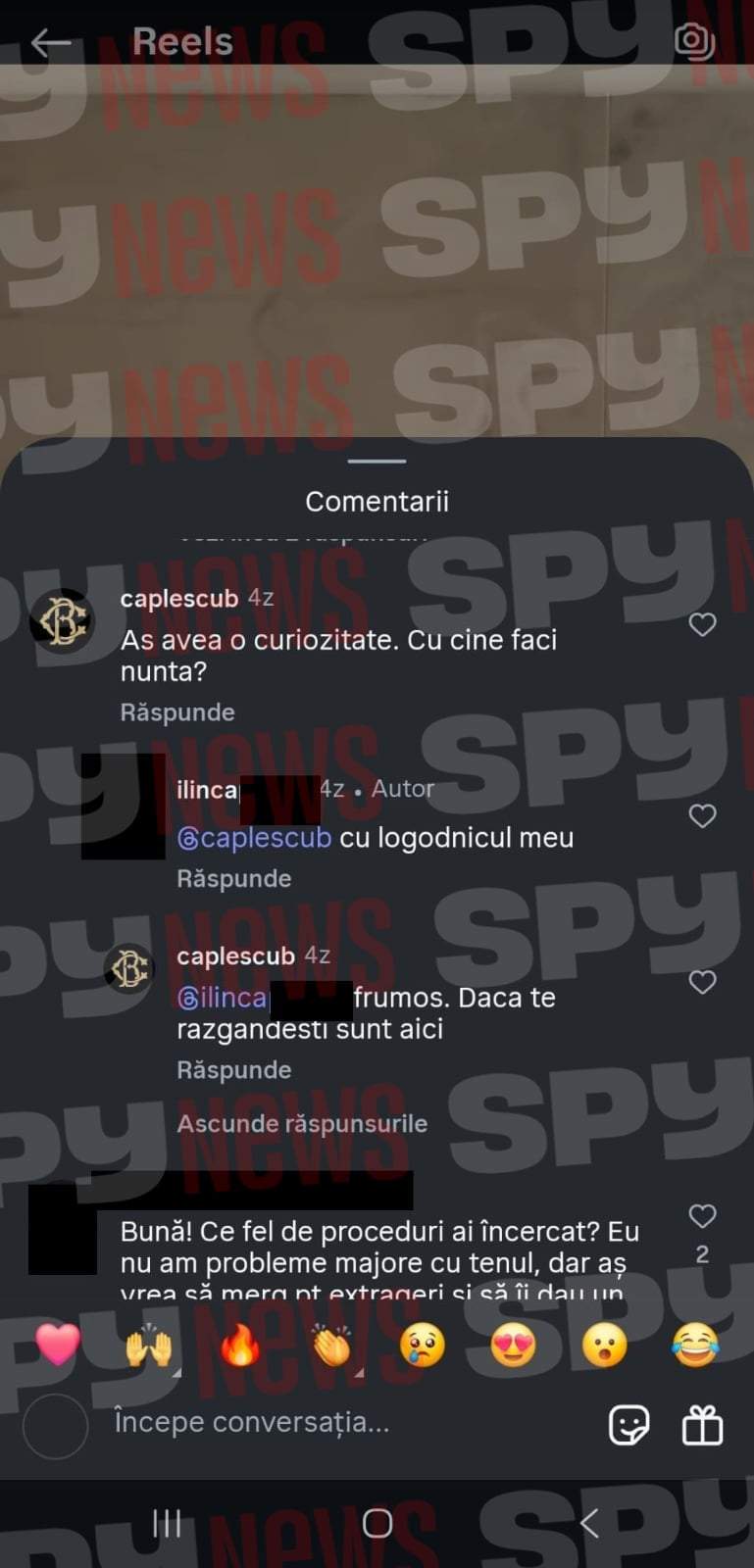Viewport: 754px width, 1568px height.
Task: Open the sticker picker icon
Action: [x=628, y=1425]
